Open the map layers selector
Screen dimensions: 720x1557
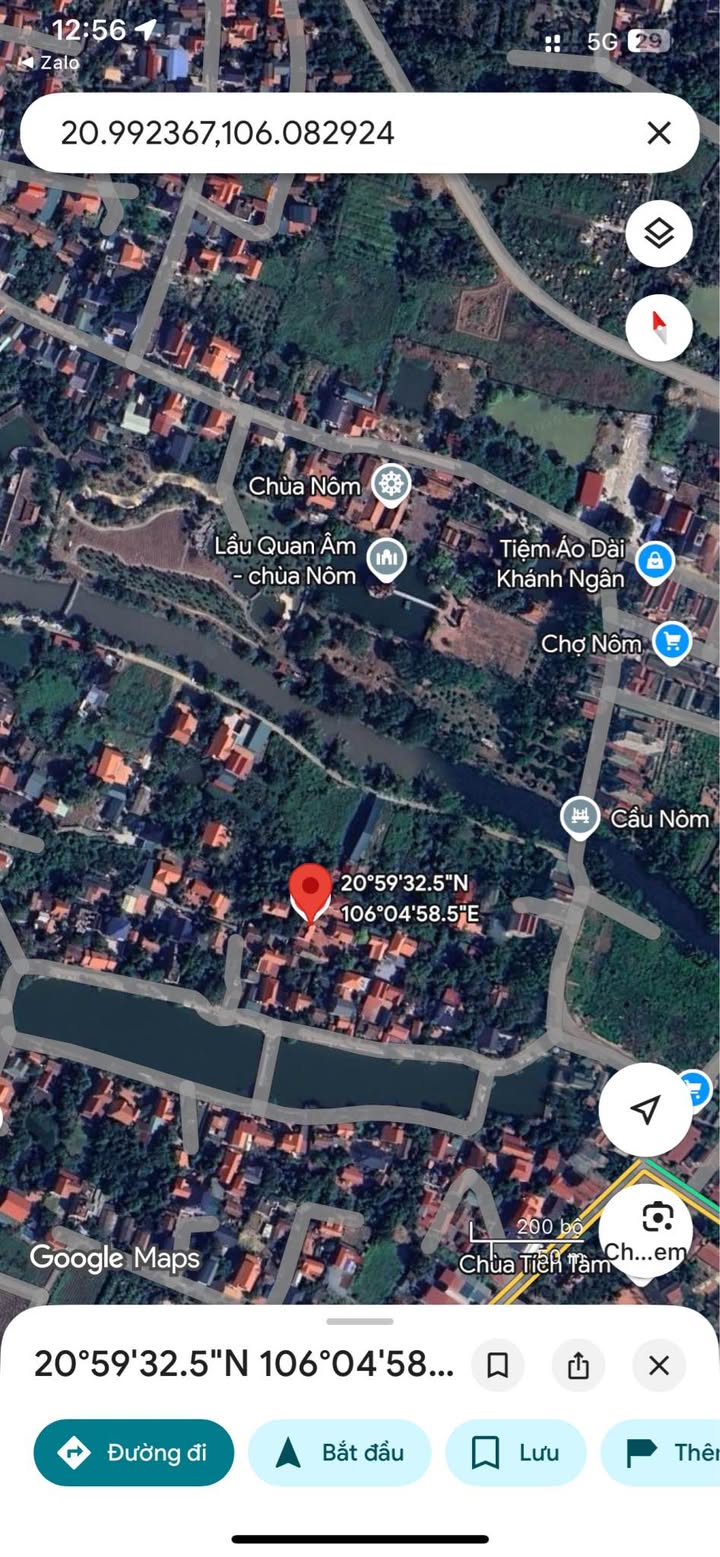point(659,234)
